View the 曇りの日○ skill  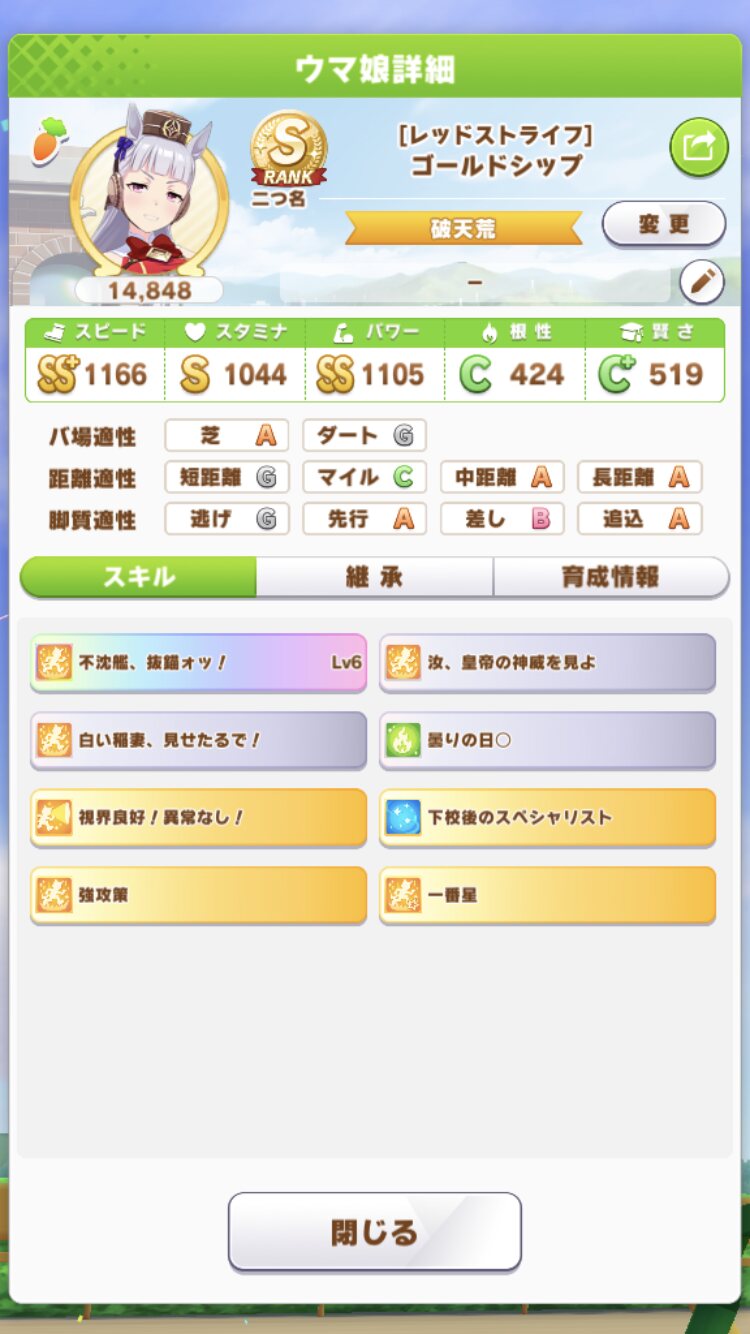pyautogui.click(x=547, y=740)
